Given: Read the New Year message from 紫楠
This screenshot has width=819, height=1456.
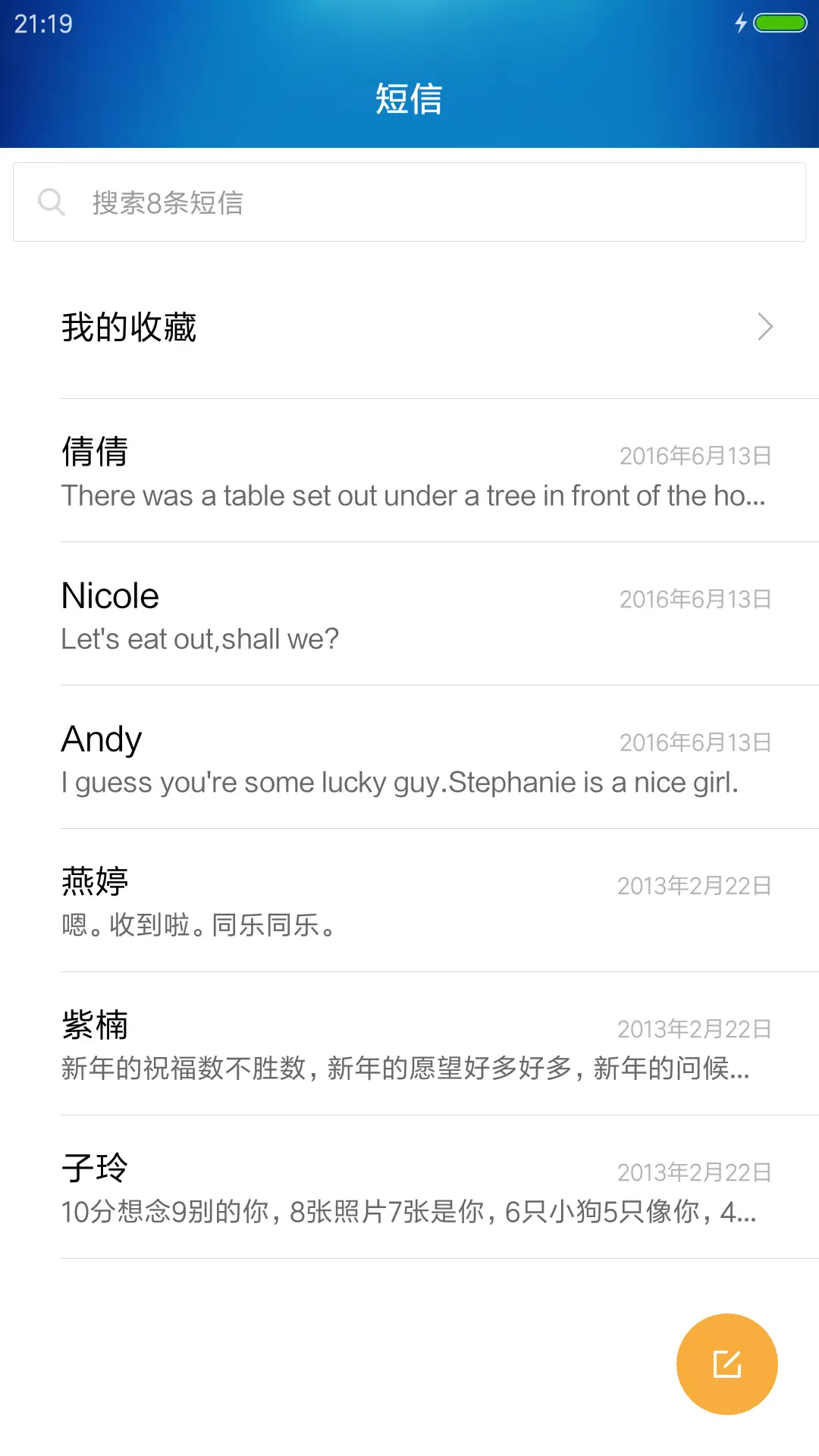Looking at the screenshot, I should [x=409, y=1045].
